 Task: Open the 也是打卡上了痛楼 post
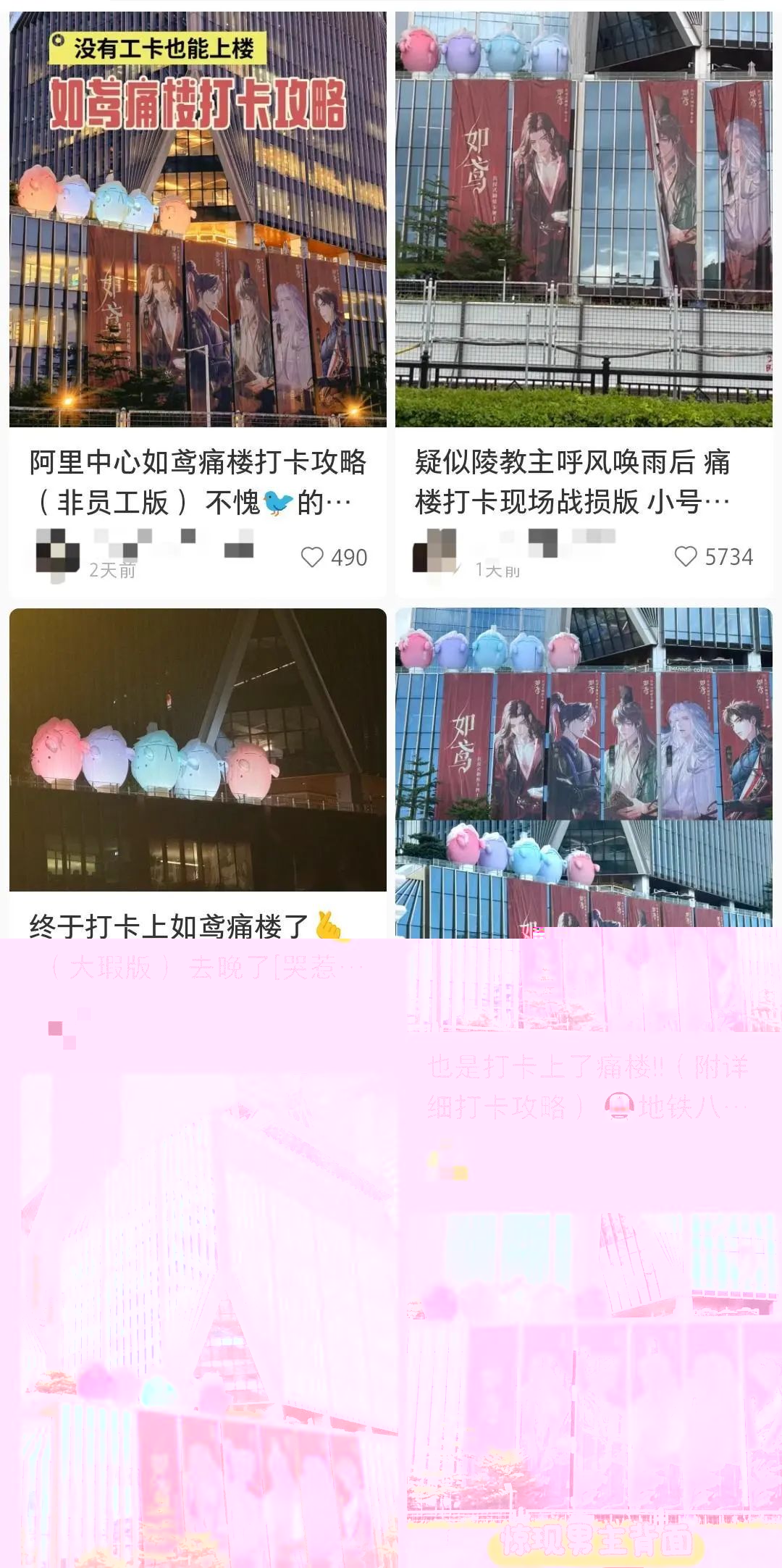587,1086
